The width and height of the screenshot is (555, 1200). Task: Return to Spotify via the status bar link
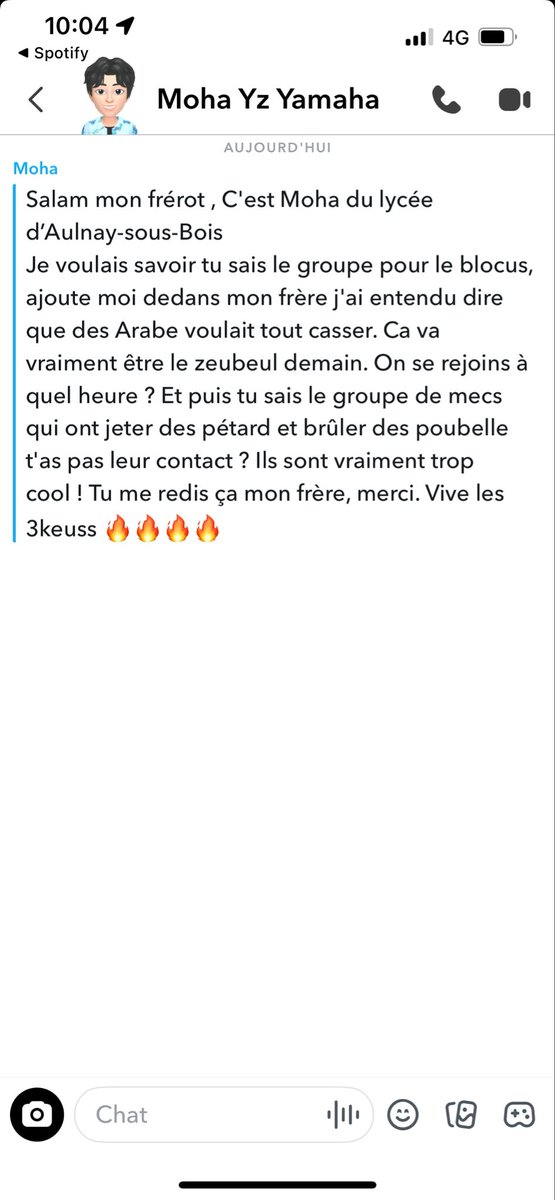tap(53, 53)
